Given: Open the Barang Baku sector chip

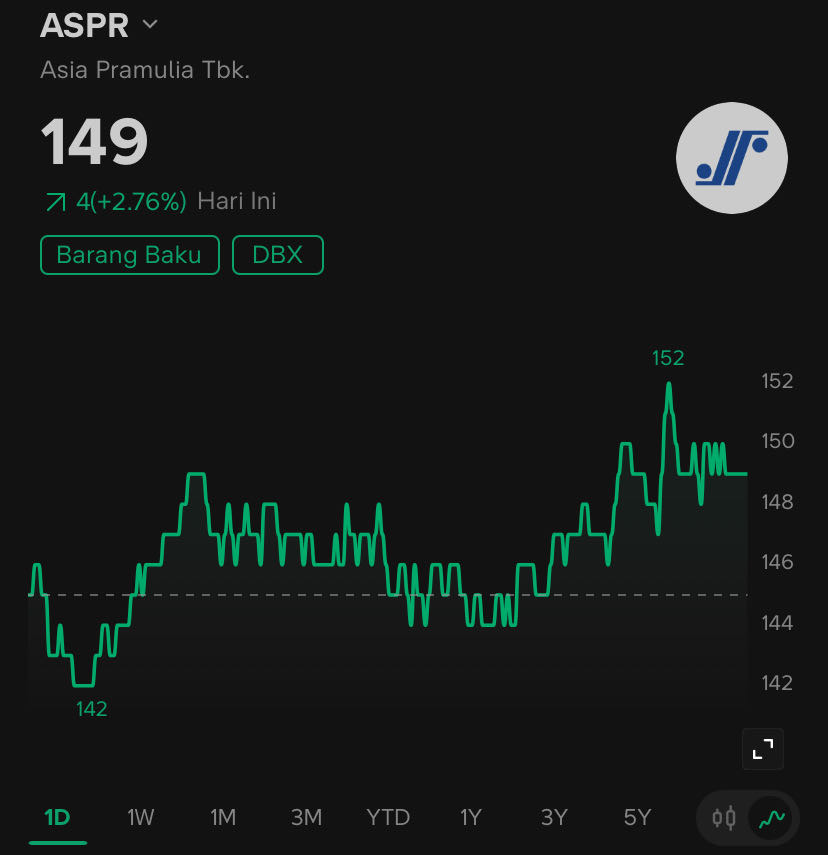Looking at the screenshot, I should point(129,255).
